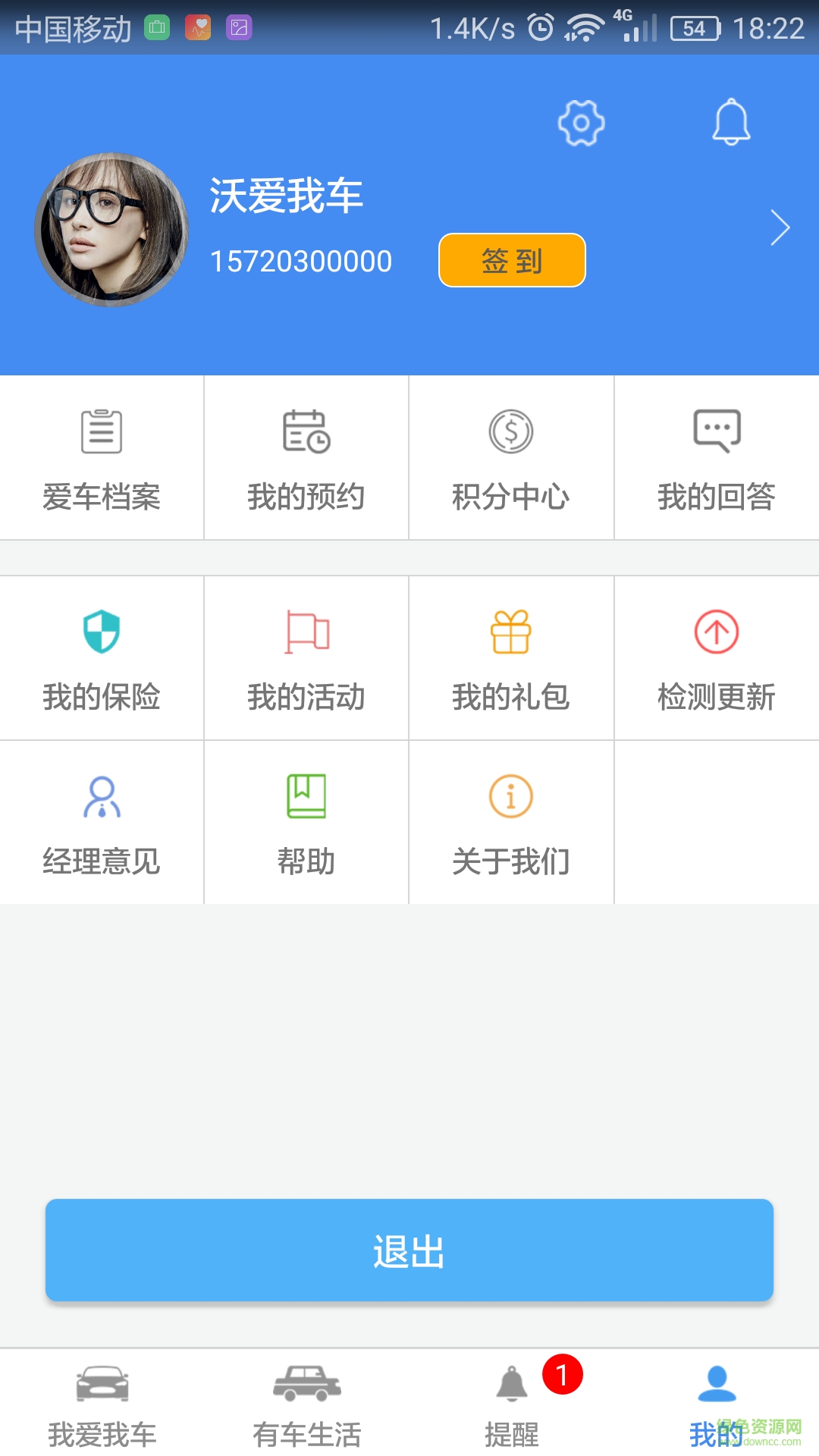Open 经理意见 manager feedback
Image resolution: width=819 pixels, height=1456 pixels.
coord(102,823)
